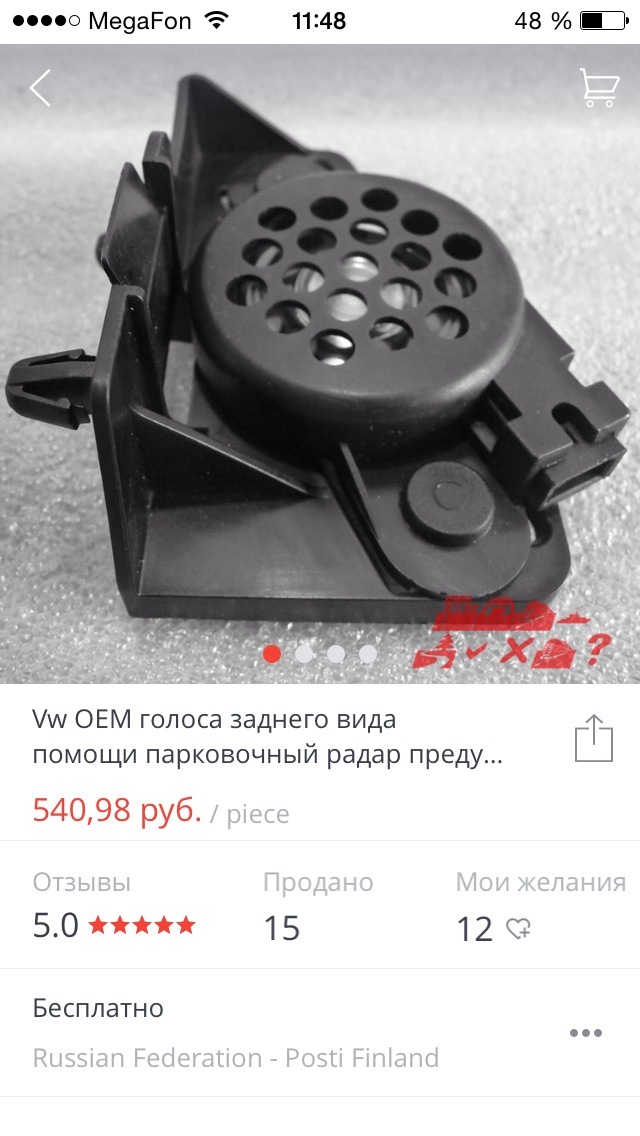Add product to wishlist via heart icon

(x=518, y=928)
